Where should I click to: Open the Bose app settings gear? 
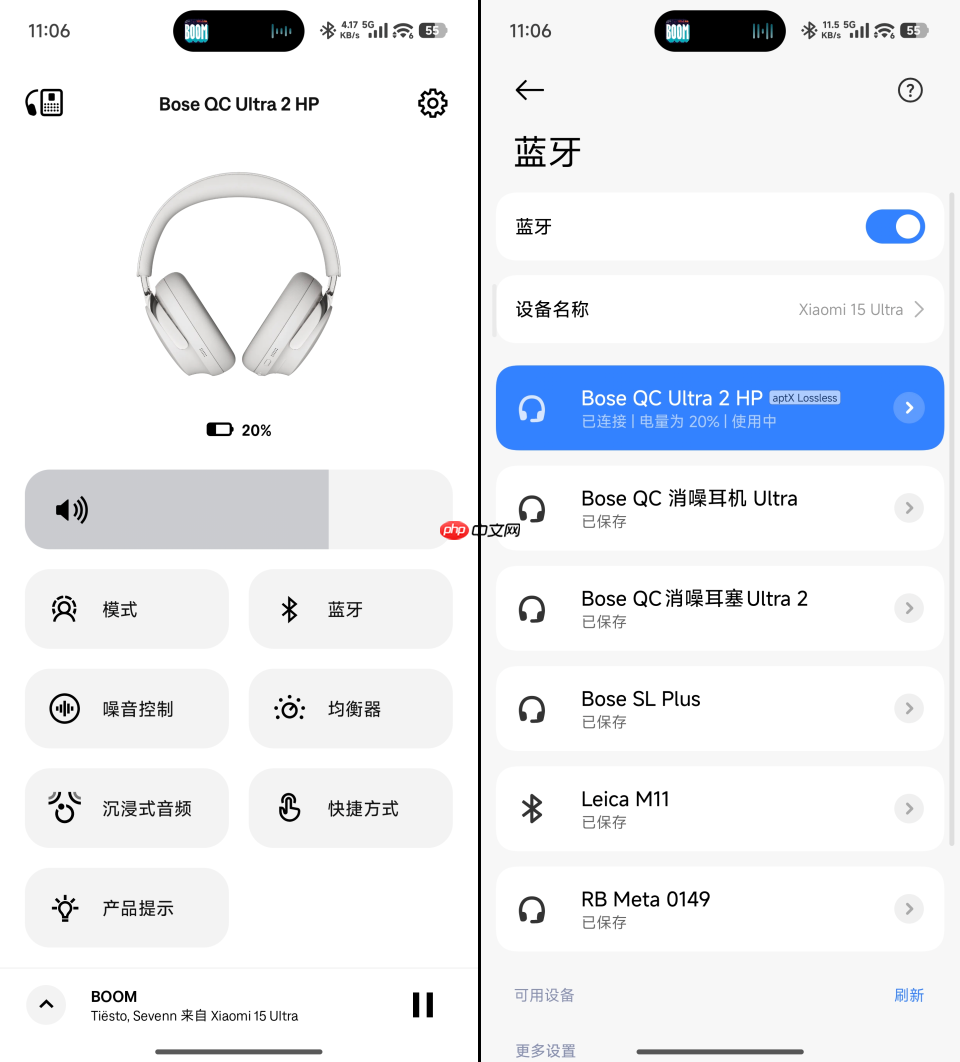(x=433, y=103)
